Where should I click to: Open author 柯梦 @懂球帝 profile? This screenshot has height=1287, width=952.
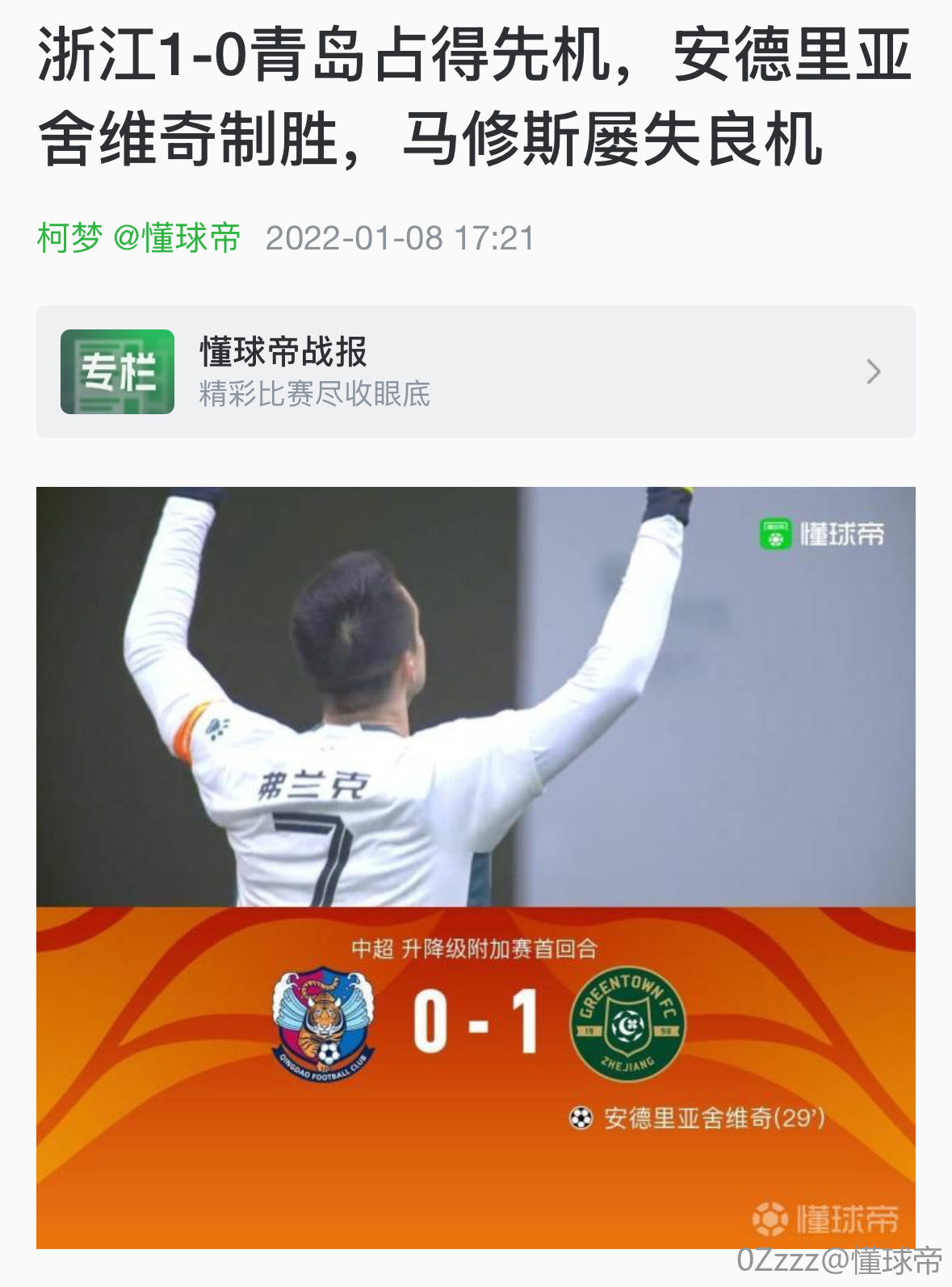(x=139, y=238)
